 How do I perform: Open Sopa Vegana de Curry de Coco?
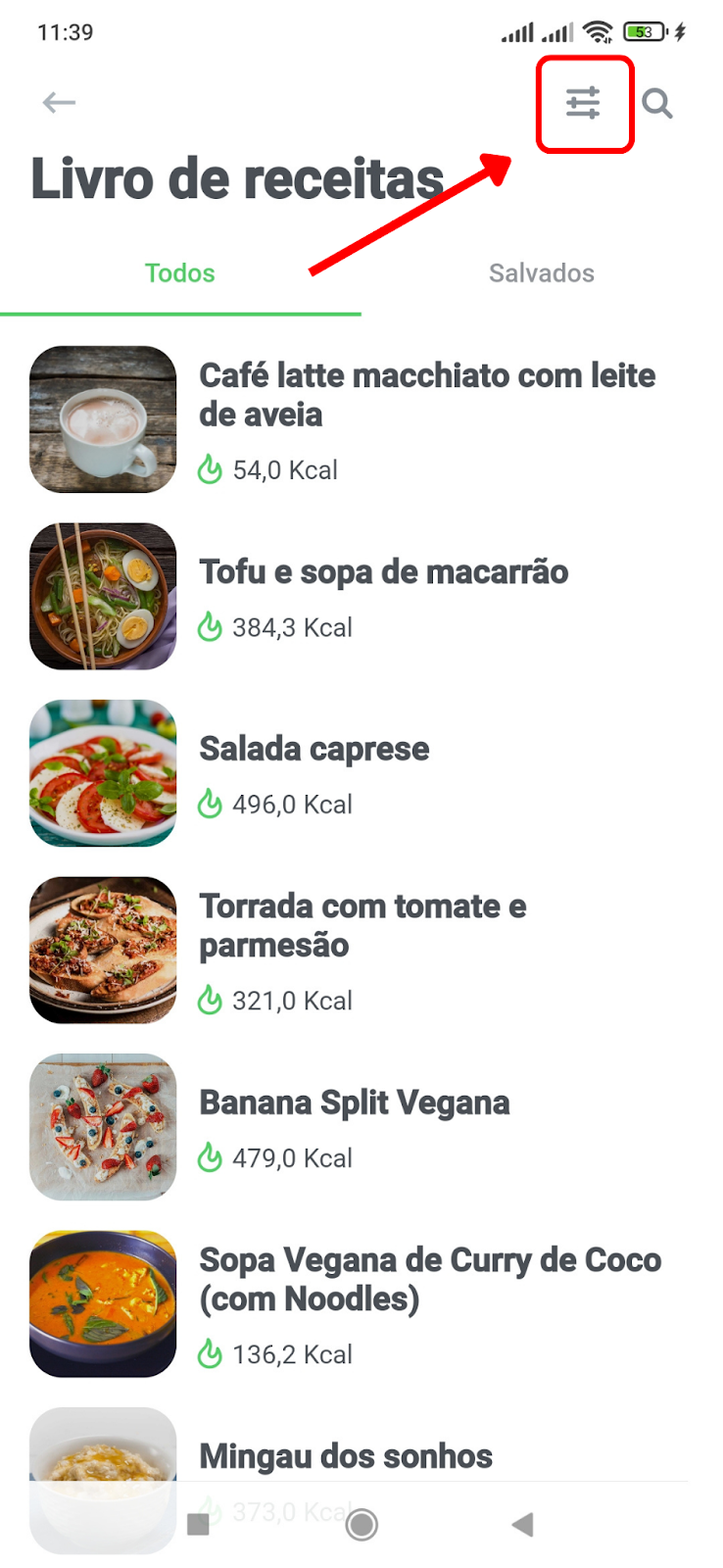click(x=361, y=1303)
